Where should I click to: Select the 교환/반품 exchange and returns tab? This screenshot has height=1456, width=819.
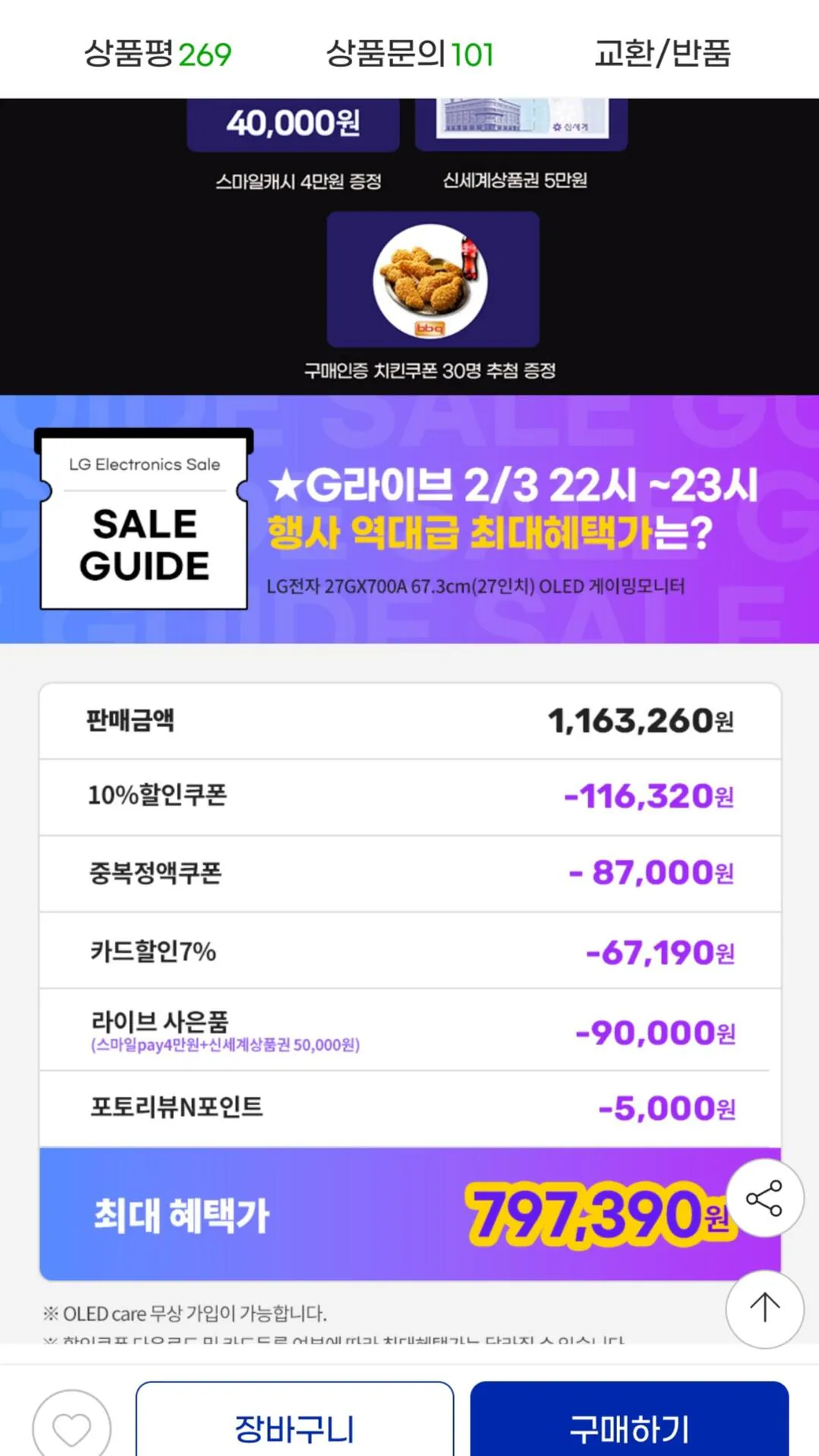click(662, 54)
